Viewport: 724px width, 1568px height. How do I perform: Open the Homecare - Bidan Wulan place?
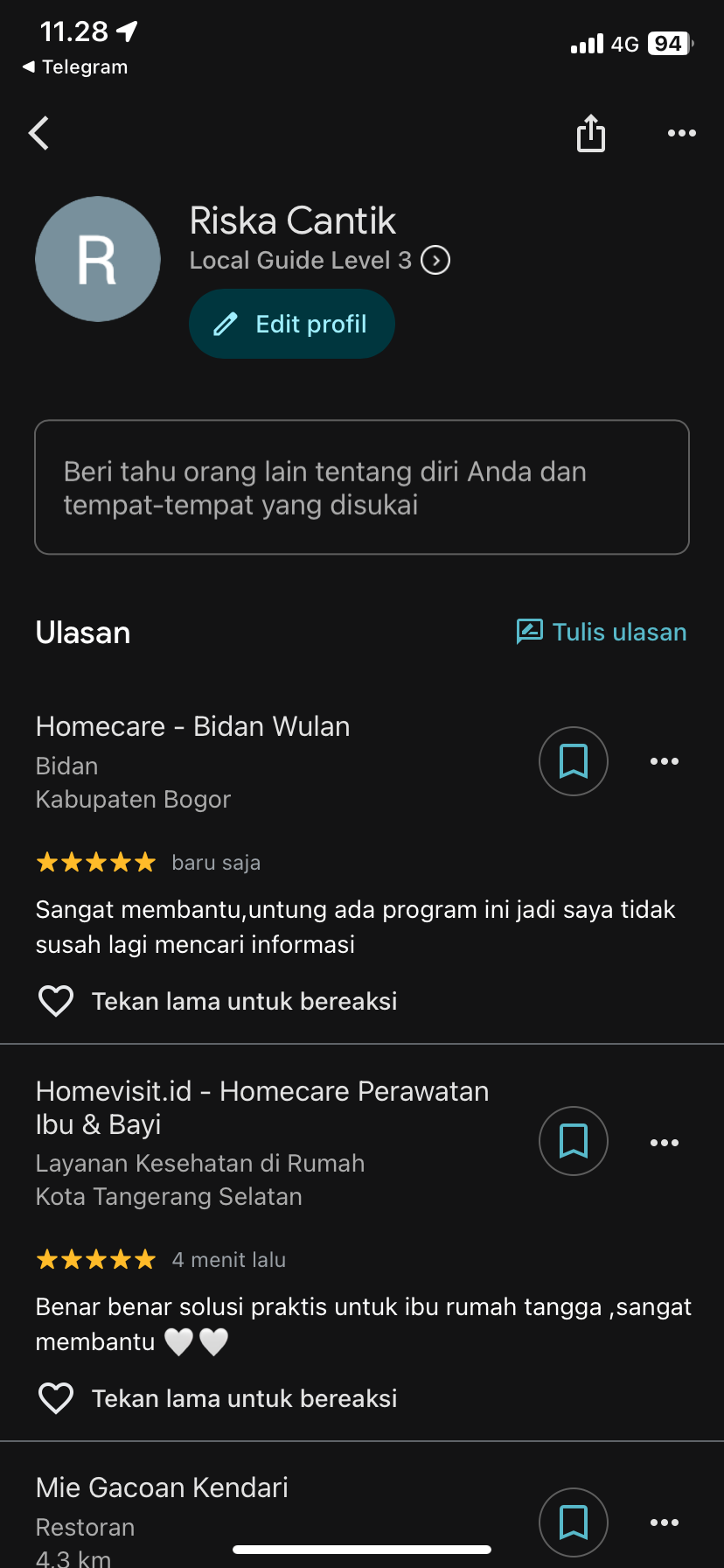pyautogui.click(x=193, y=727)
